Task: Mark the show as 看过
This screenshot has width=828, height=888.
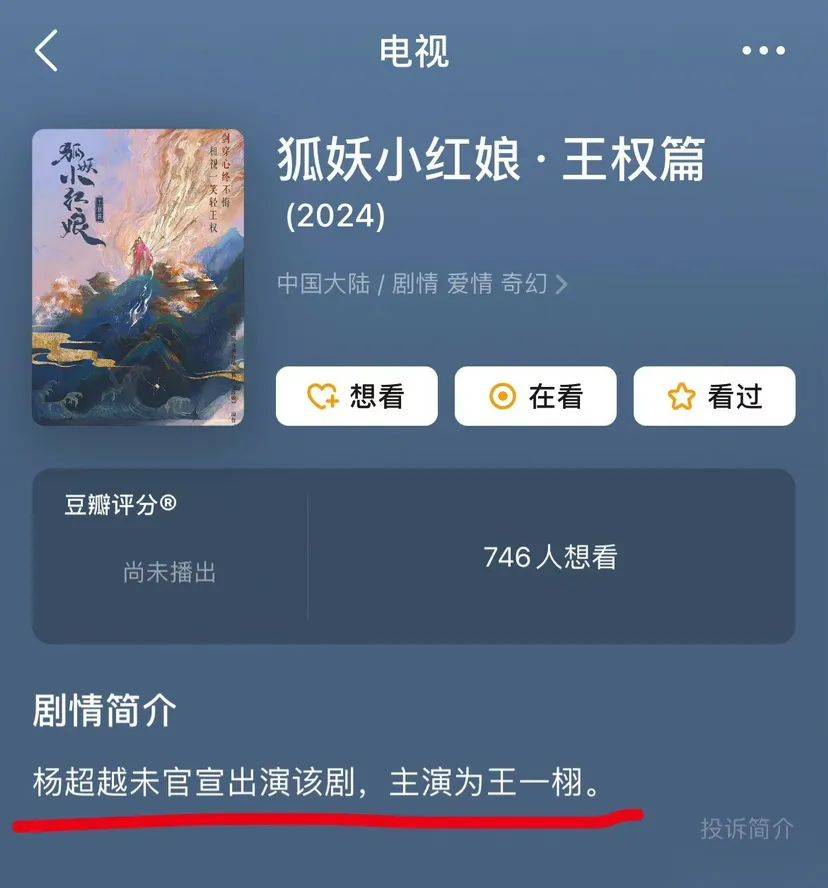Action: click(714, 396)
